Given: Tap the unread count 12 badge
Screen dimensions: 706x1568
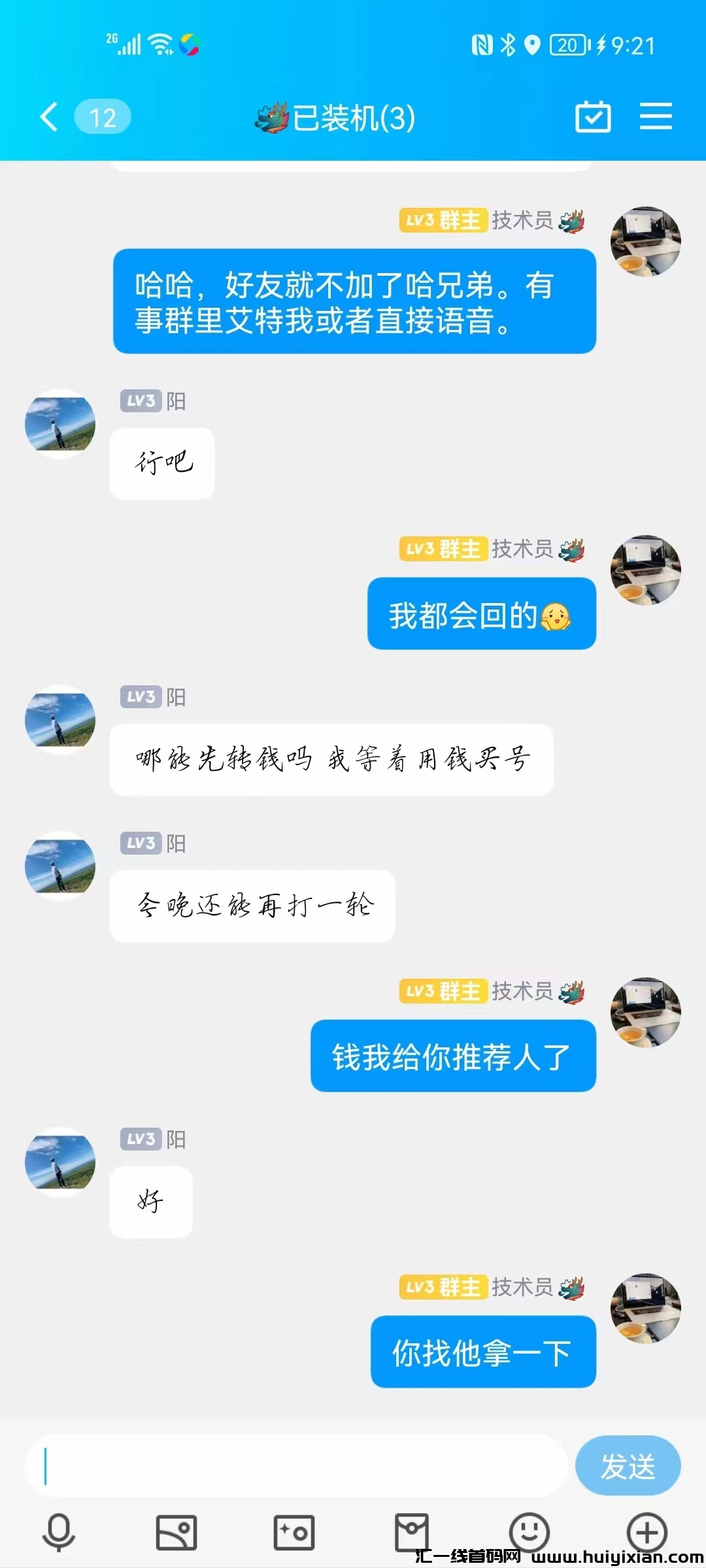Looking at the screenshot, I should 103,116.
